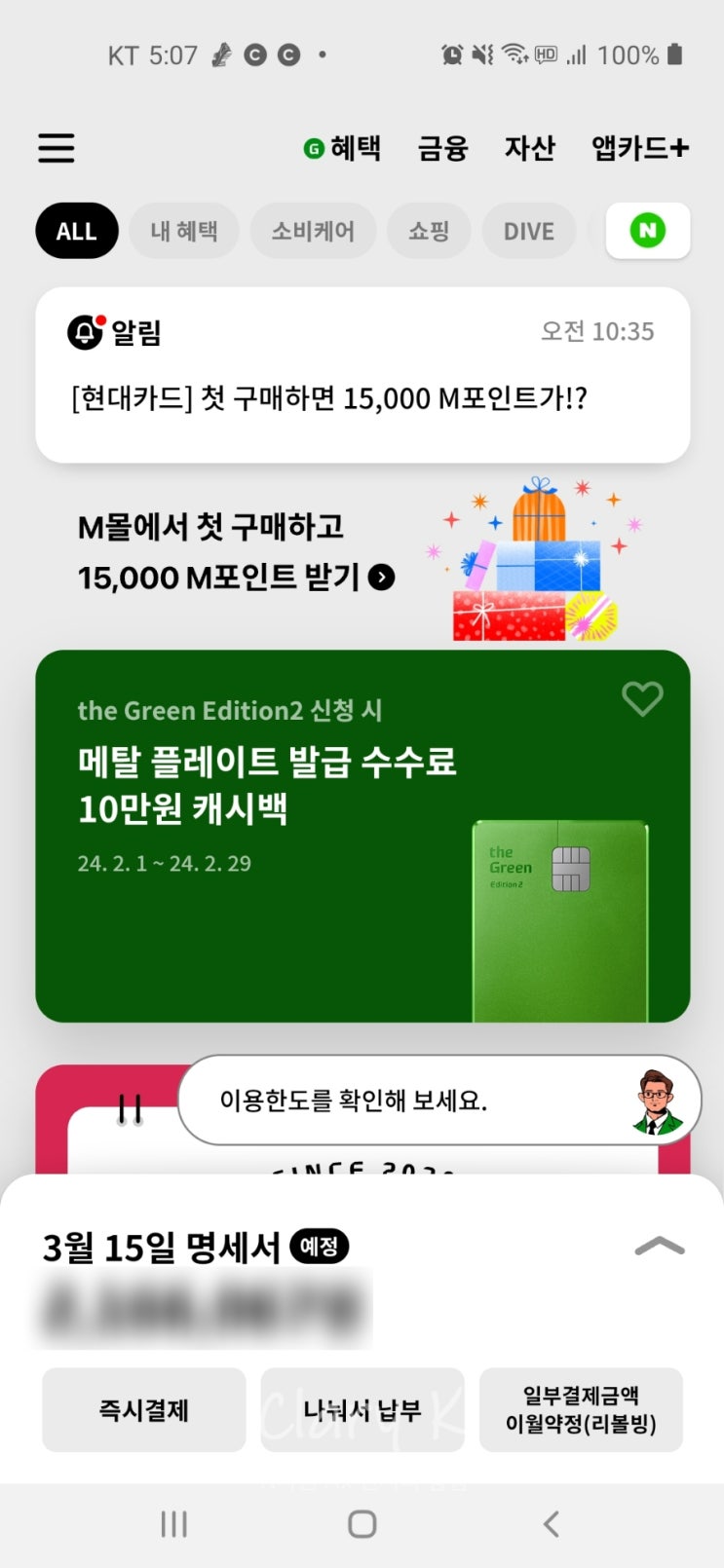Open the 자산 tab
This screenshot has height=1568, width=724.
[529, 148]
